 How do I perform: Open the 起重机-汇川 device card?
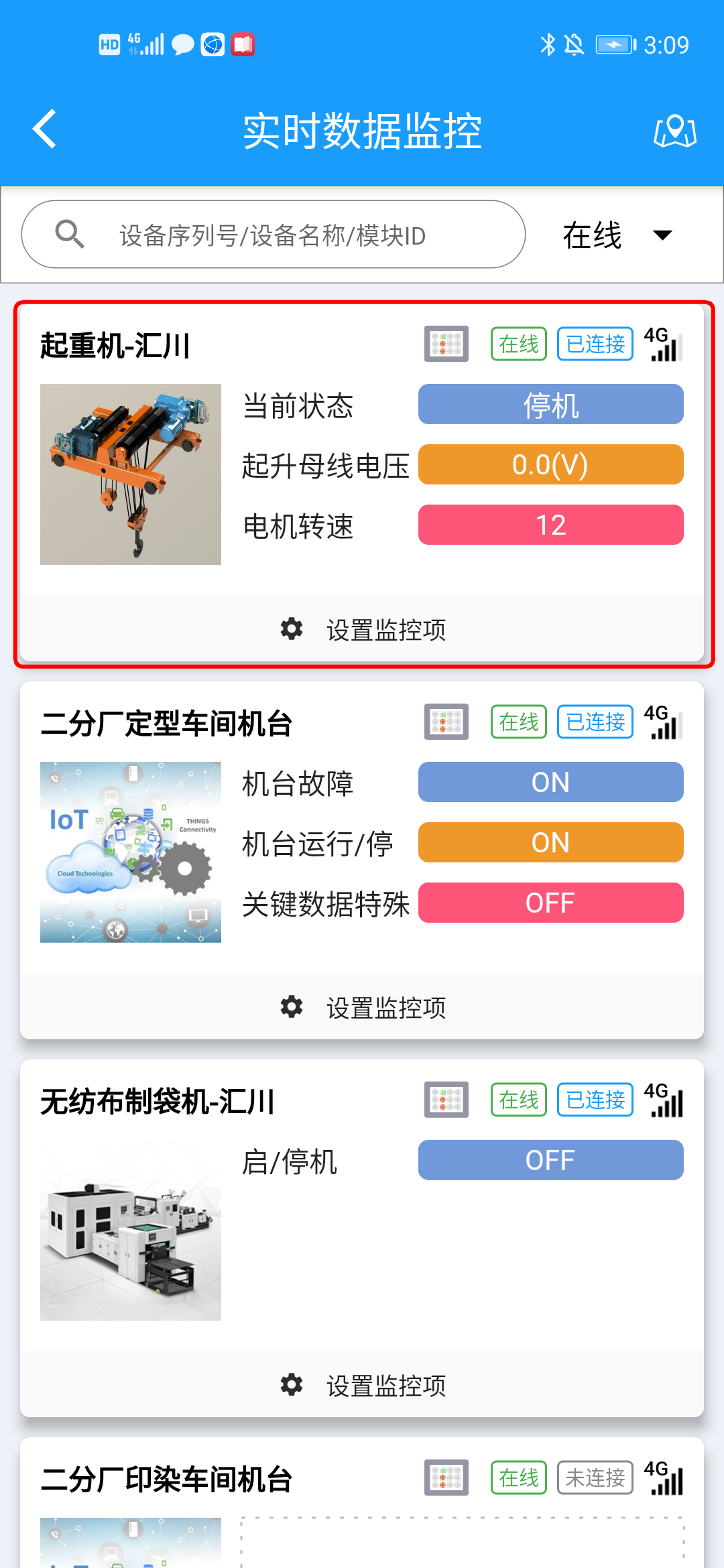point(115,346)
